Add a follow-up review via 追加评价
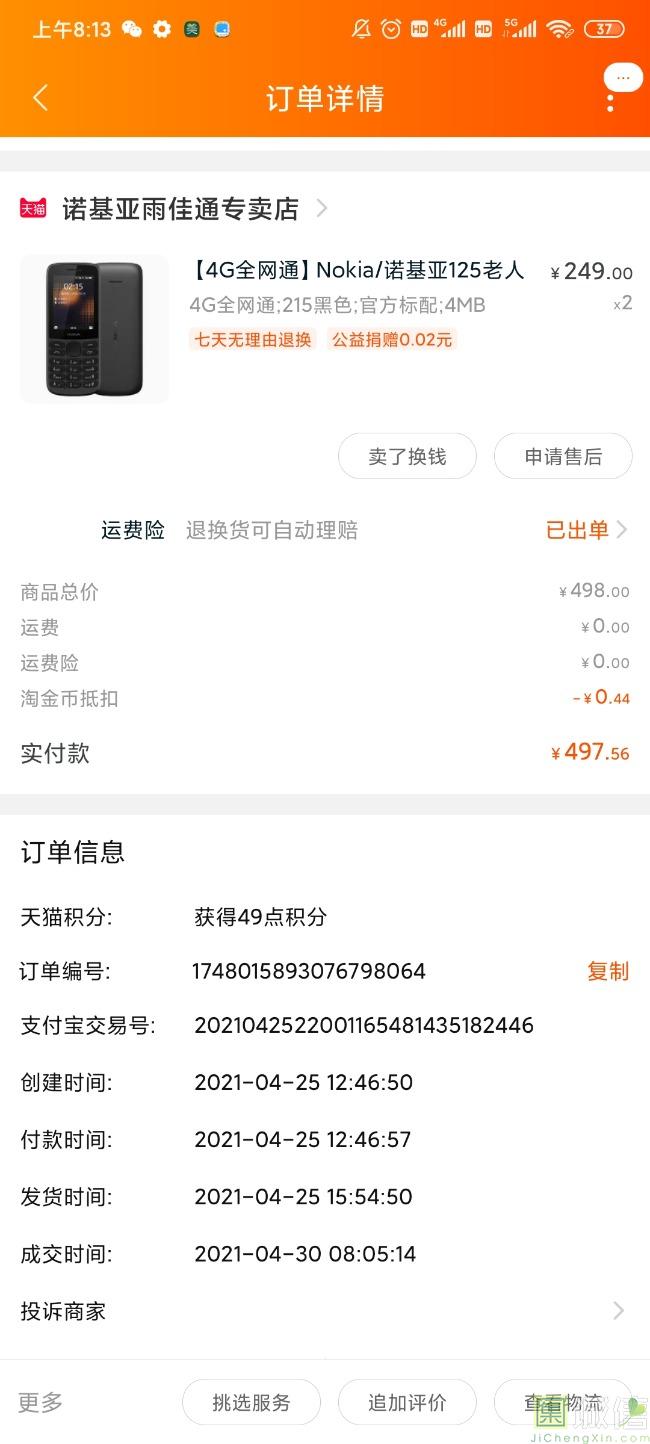 407,1402
